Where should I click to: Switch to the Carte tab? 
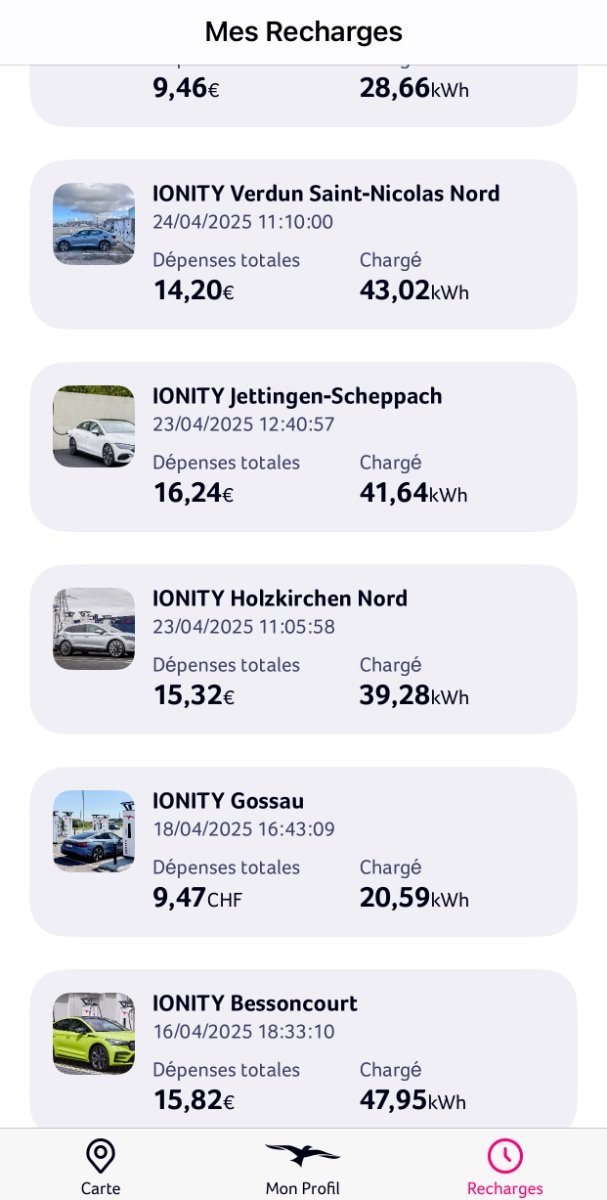coord(100,1167)
